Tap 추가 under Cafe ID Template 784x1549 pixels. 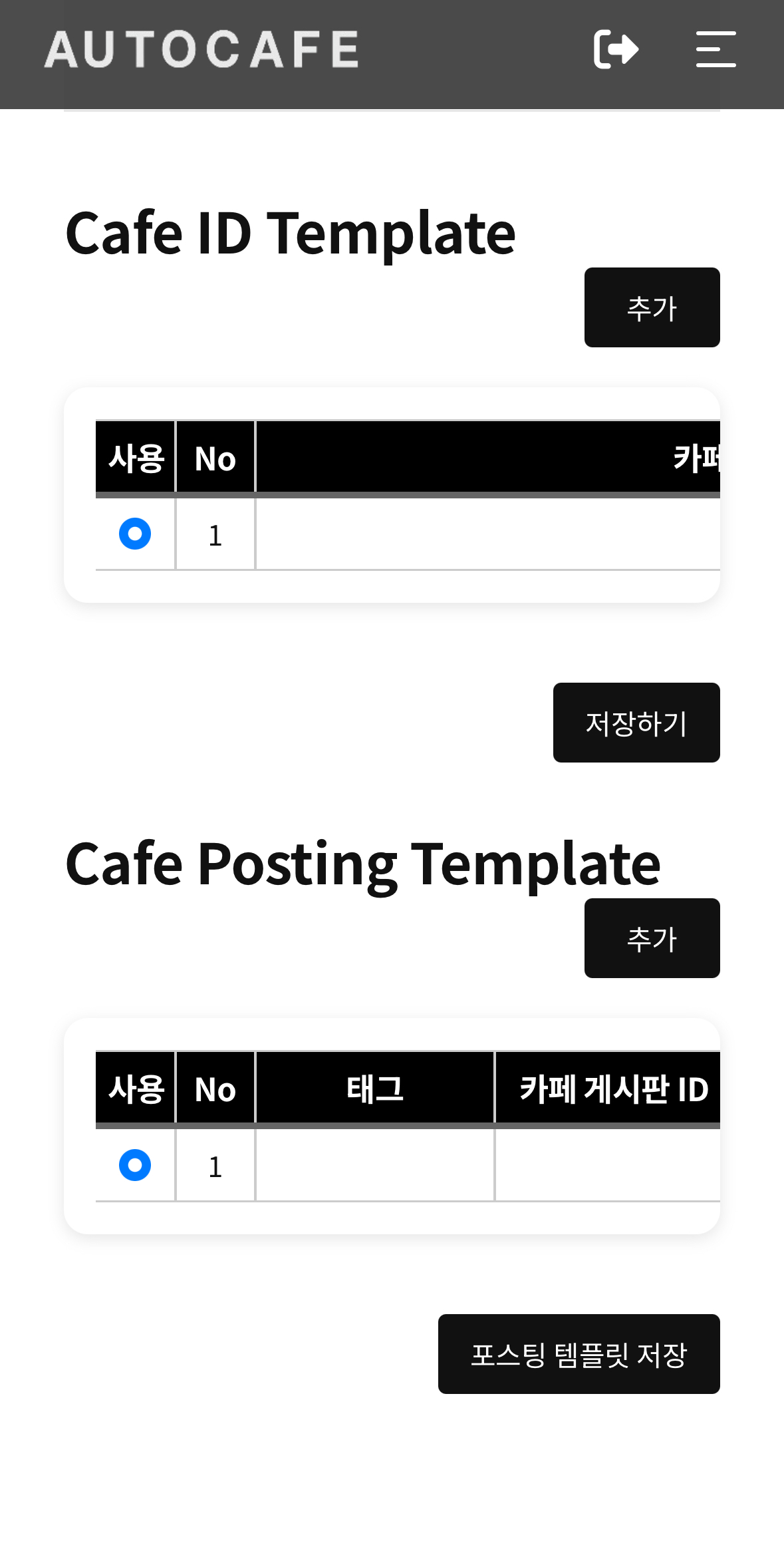652,307
